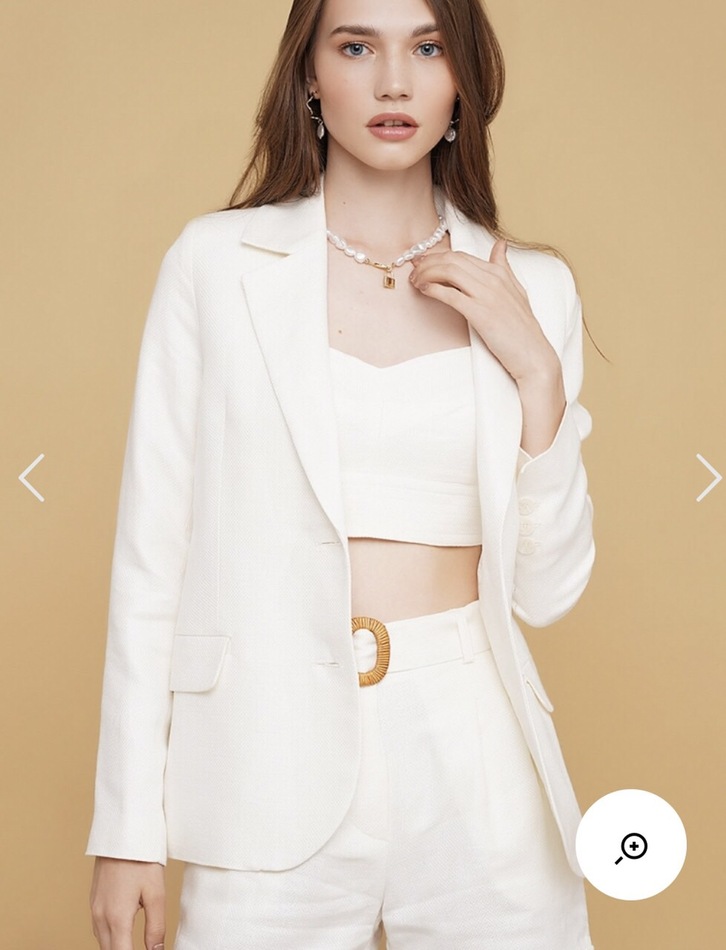Image resolution: width=726 pixels, height=950 pixels.
Task: Go to the next product photo
Action: 707,477
